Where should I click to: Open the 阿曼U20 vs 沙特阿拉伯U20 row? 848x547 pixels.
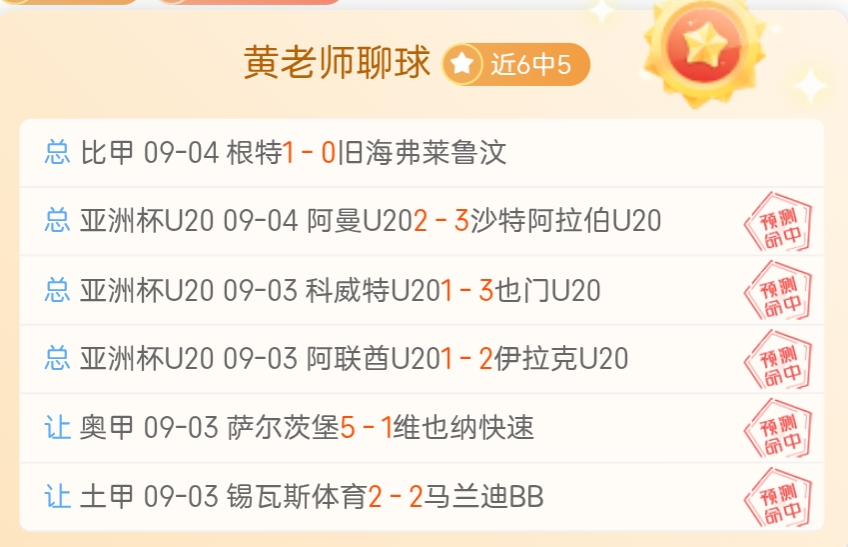click(x=422, y=221)
